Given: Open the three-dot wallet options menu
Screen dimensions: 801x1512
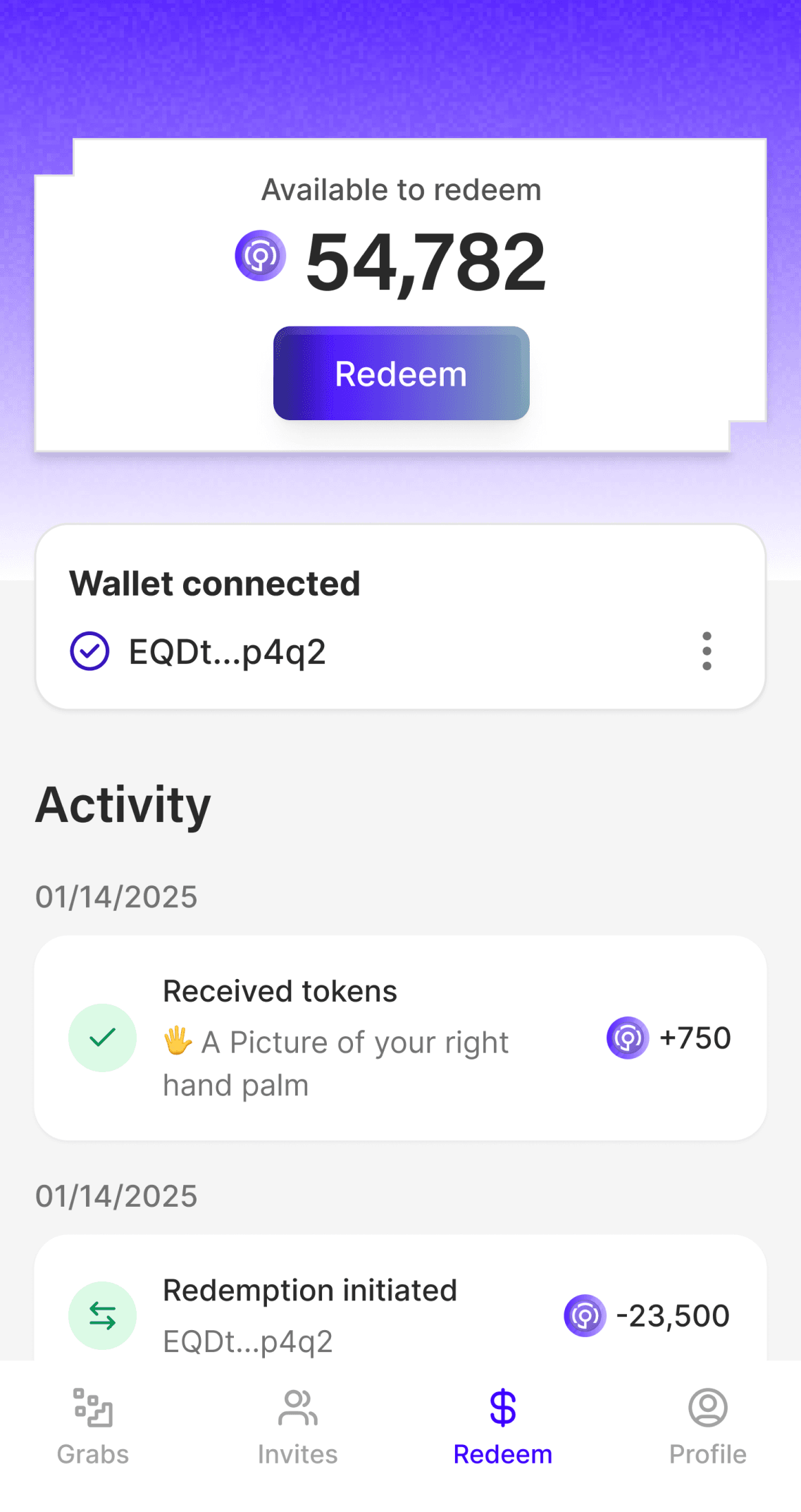Looking at the screenshot, I should [707, 651].
